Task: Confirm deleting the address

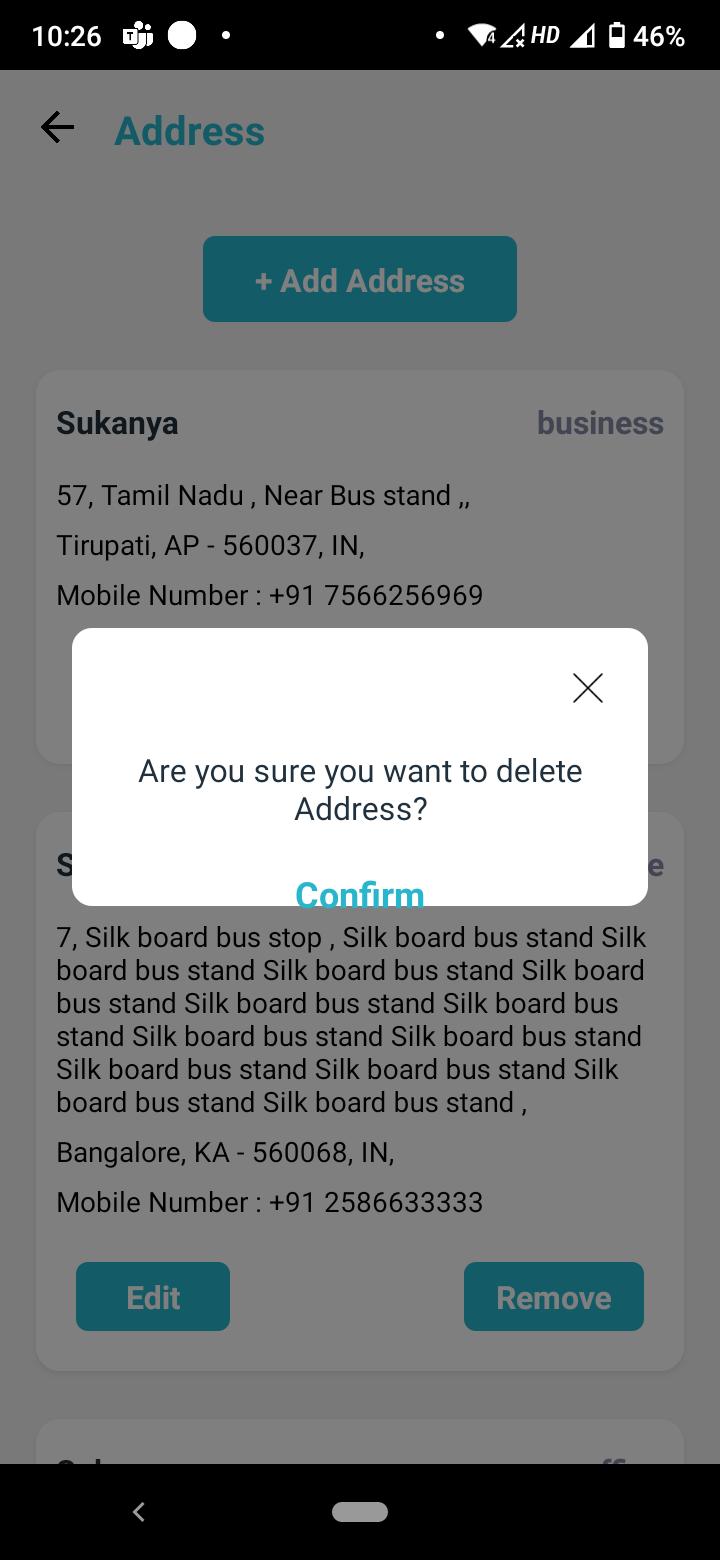Action: point(360,892)
